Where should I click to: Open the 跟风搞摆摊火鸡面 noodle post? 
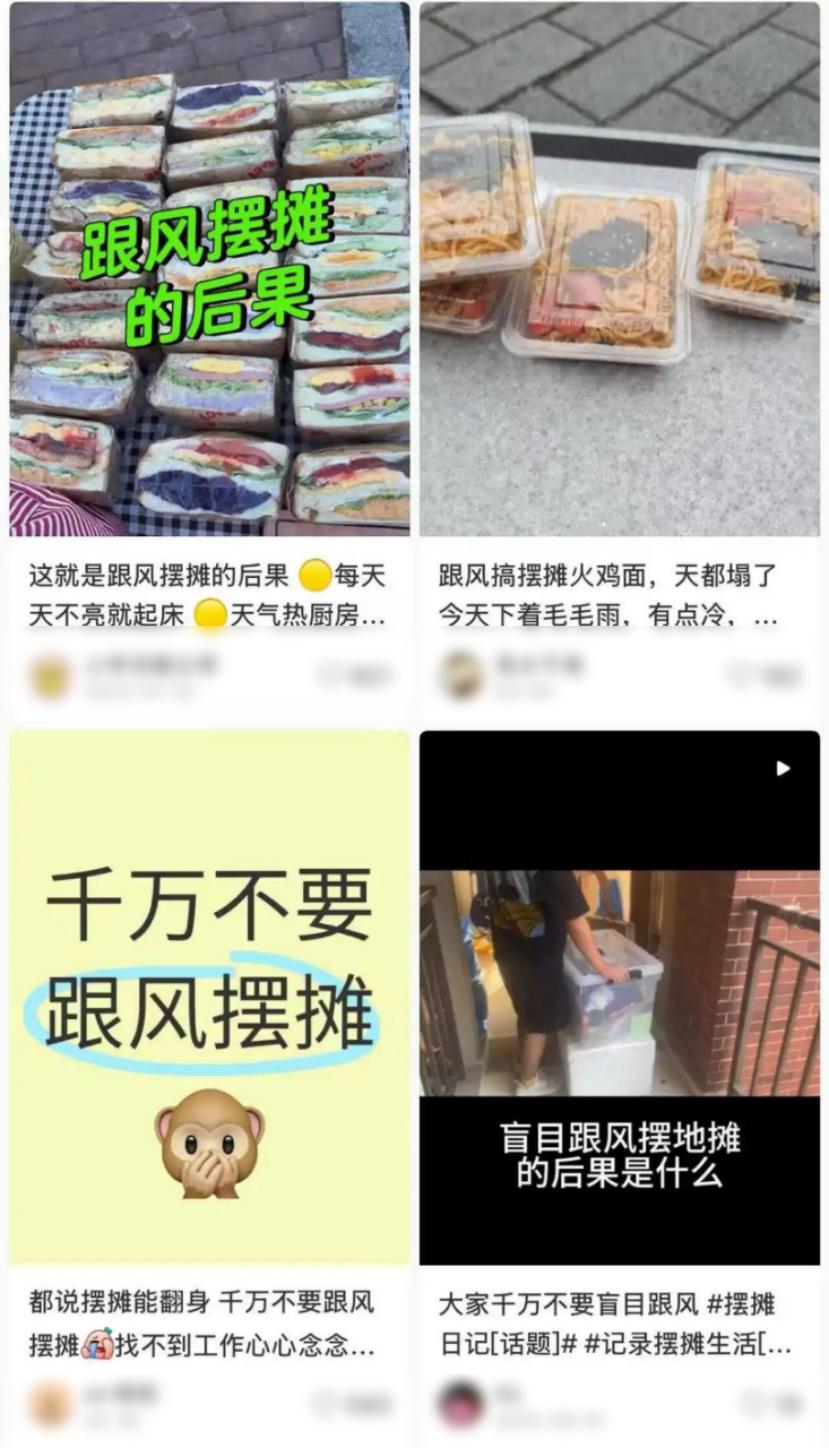pos(619,270)
